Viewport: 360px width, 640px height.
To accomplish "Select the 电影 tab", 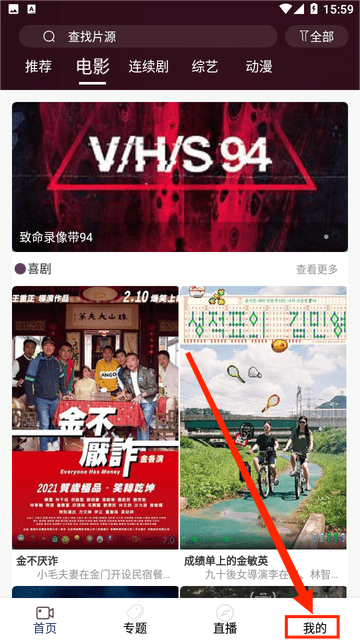I will coord(93,67).
